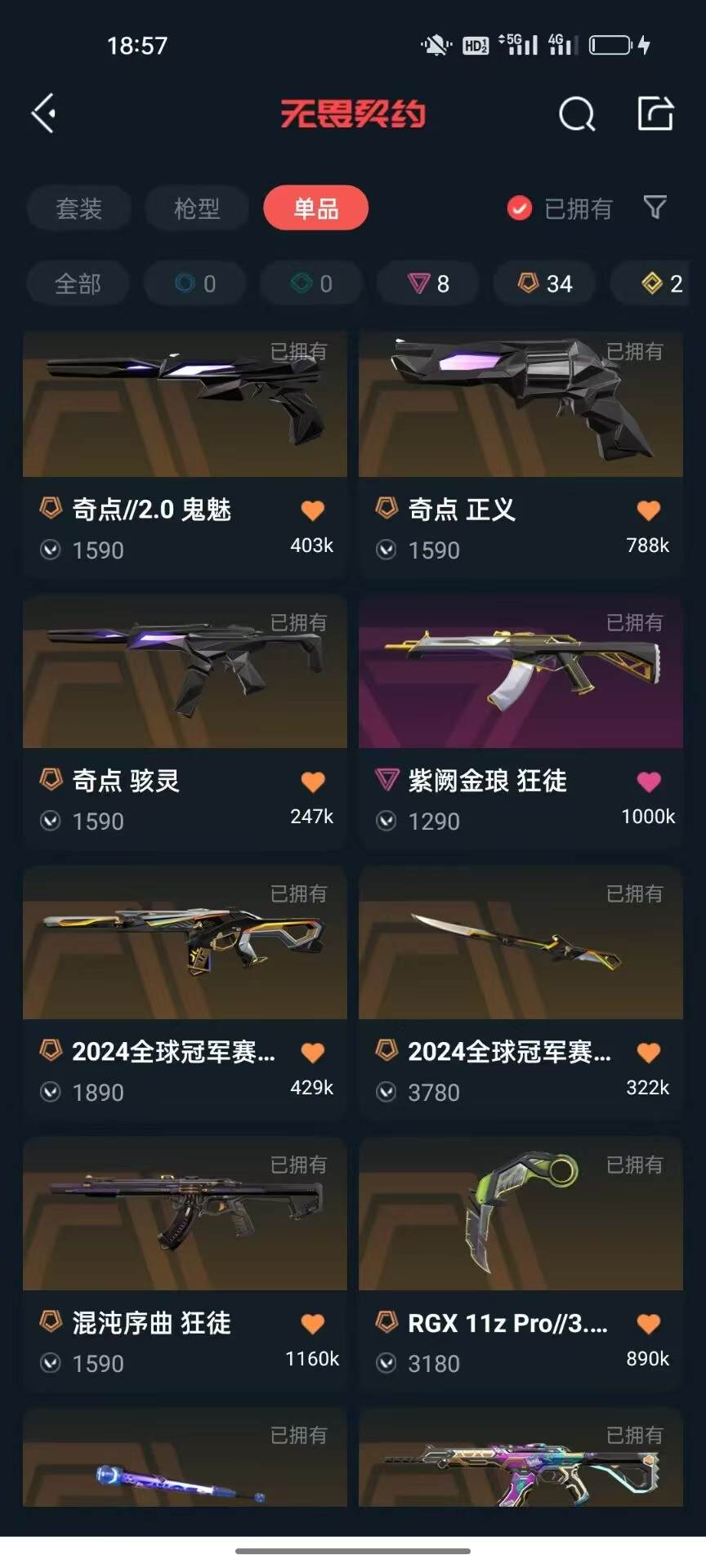
Task: Tap the share icon in top bar
Action: pos(655,114)
